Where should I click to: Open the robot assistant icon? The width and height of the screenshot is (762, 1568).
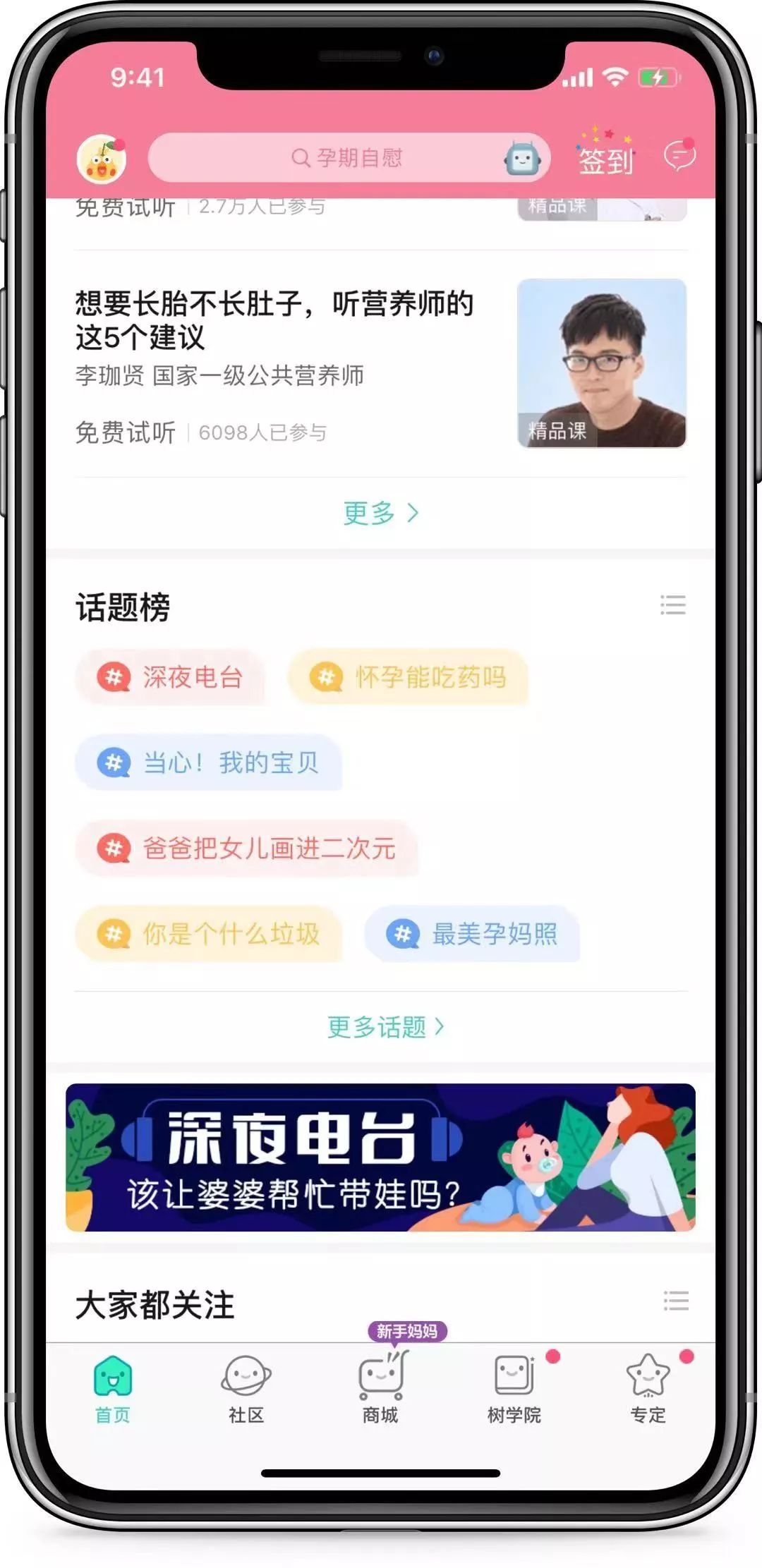coord(522,159)
